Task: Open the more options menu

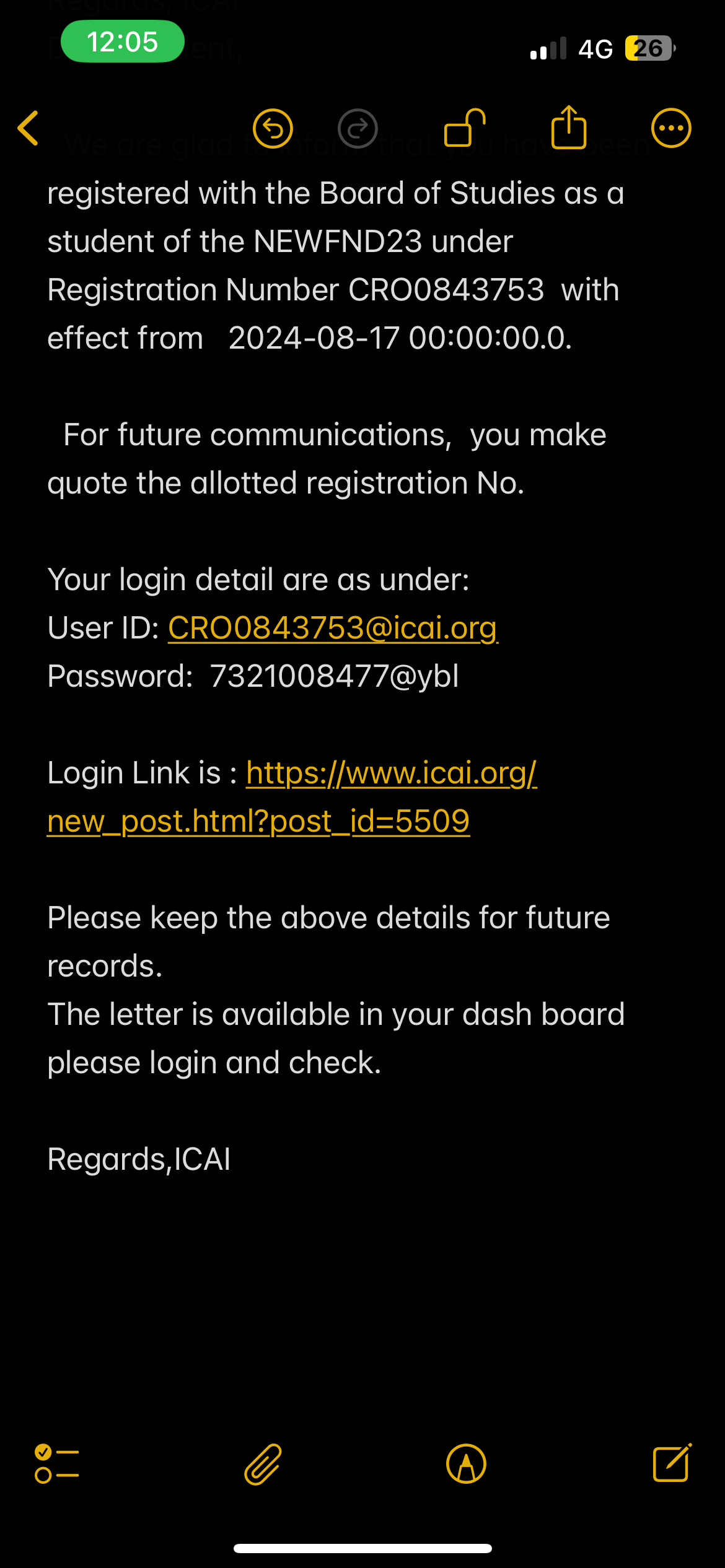Action: coord(671,128)
